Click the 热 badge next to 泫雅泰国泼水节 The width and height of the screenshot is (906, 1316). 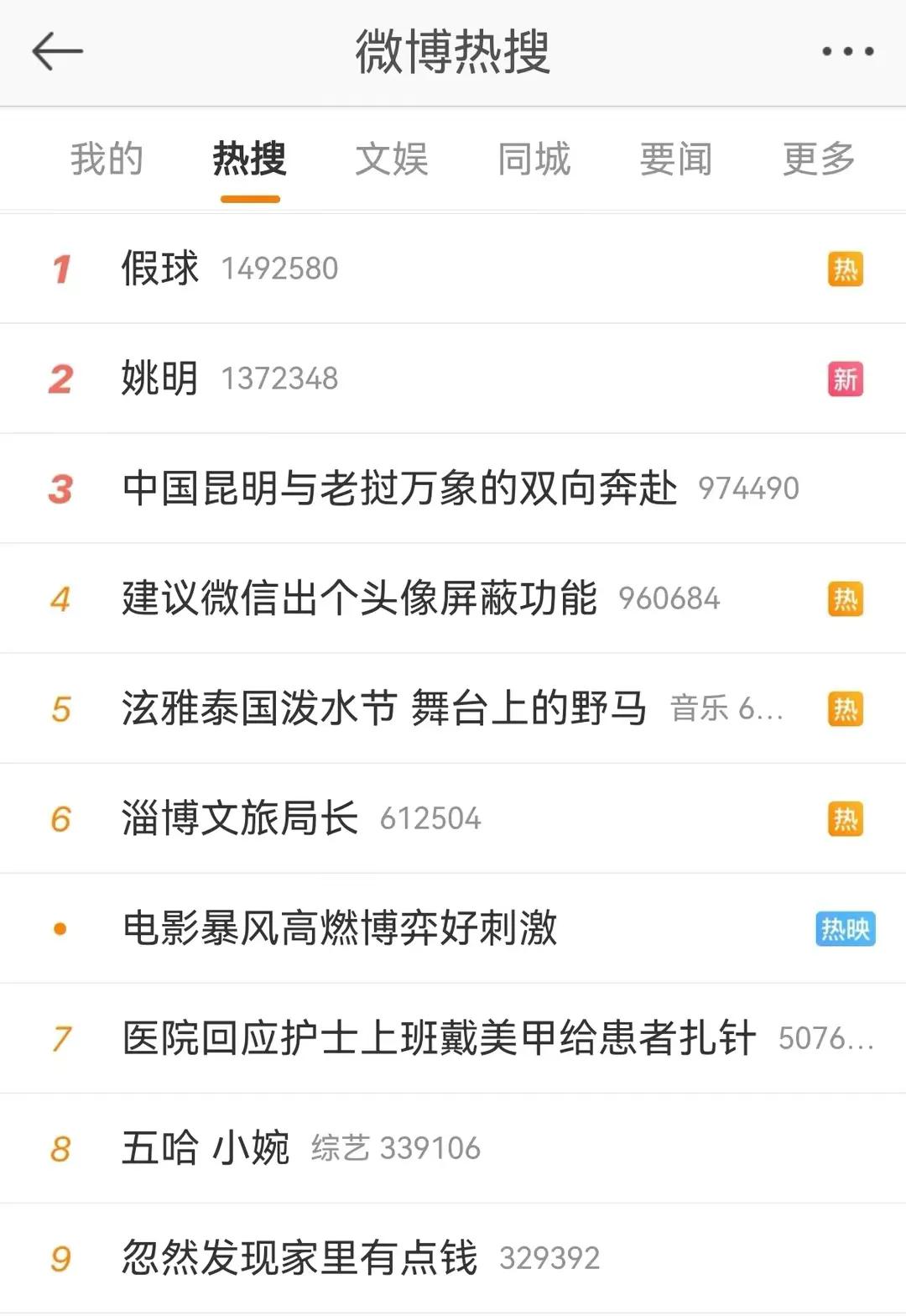[x=845, y=708]
